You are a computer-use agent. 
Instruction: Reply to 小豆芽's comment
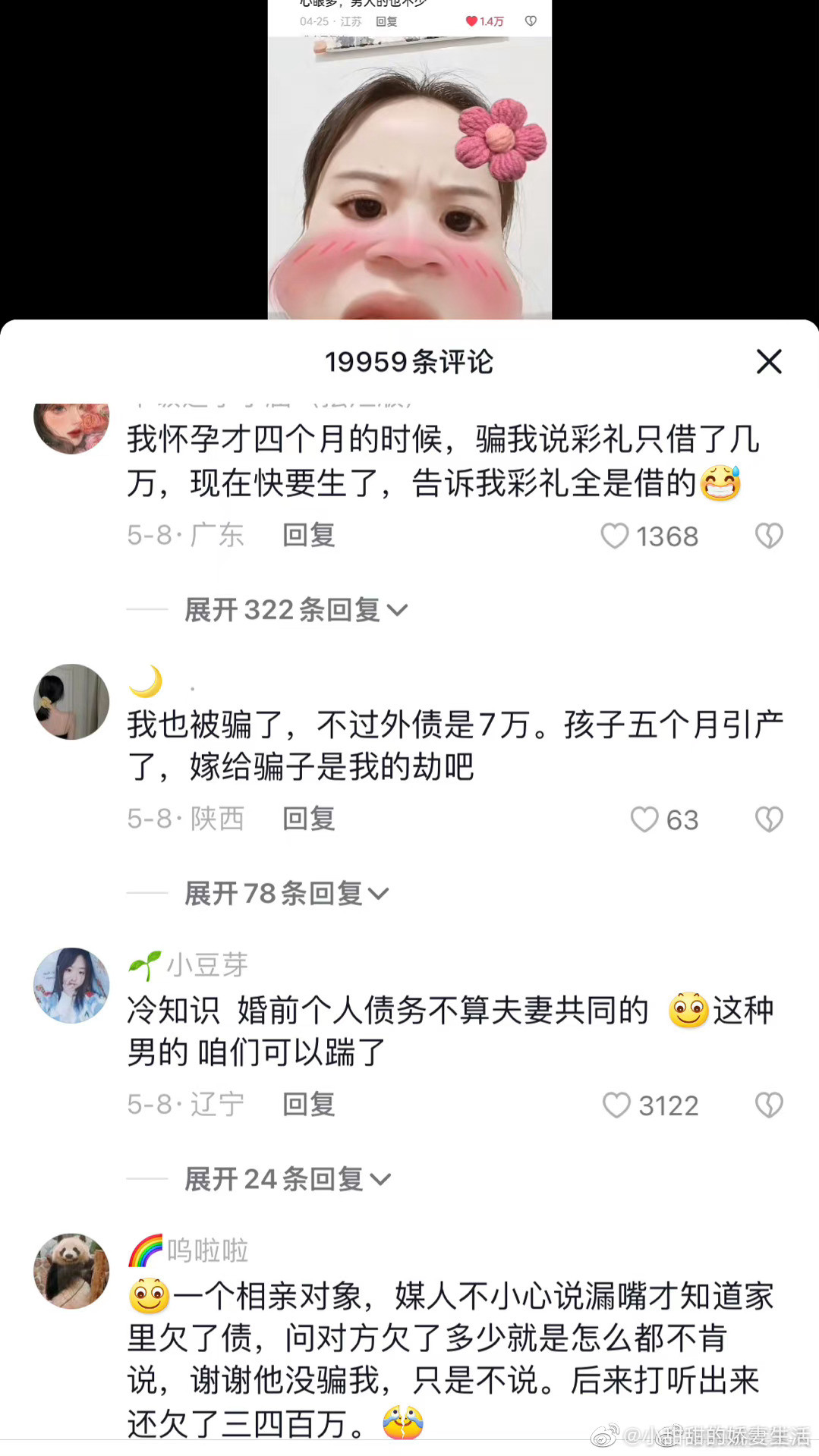tap(308, 1105)
